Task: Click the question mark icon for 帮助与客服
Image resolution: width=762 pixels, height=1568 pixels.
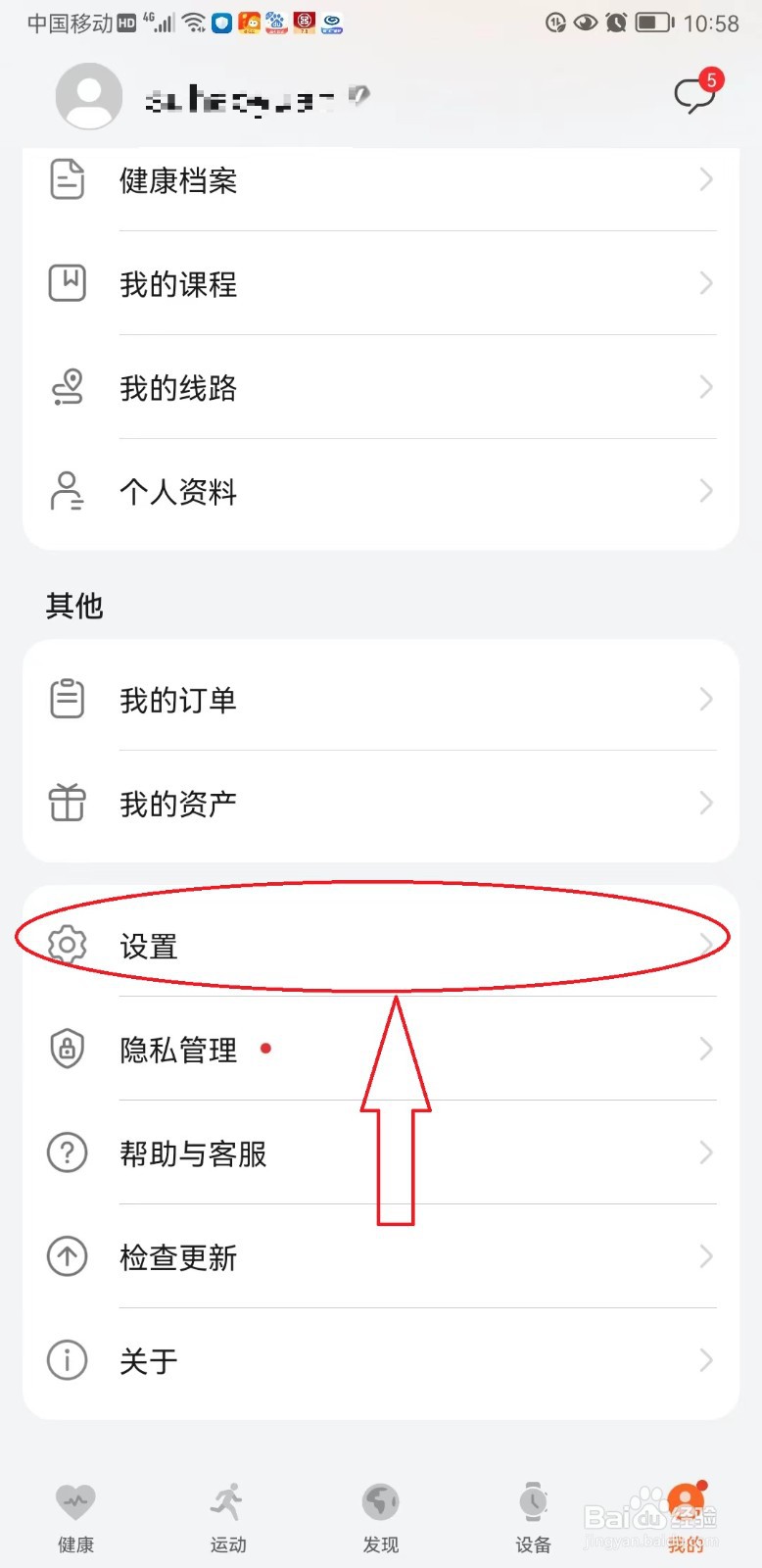Action: (x=66, y=1152)
